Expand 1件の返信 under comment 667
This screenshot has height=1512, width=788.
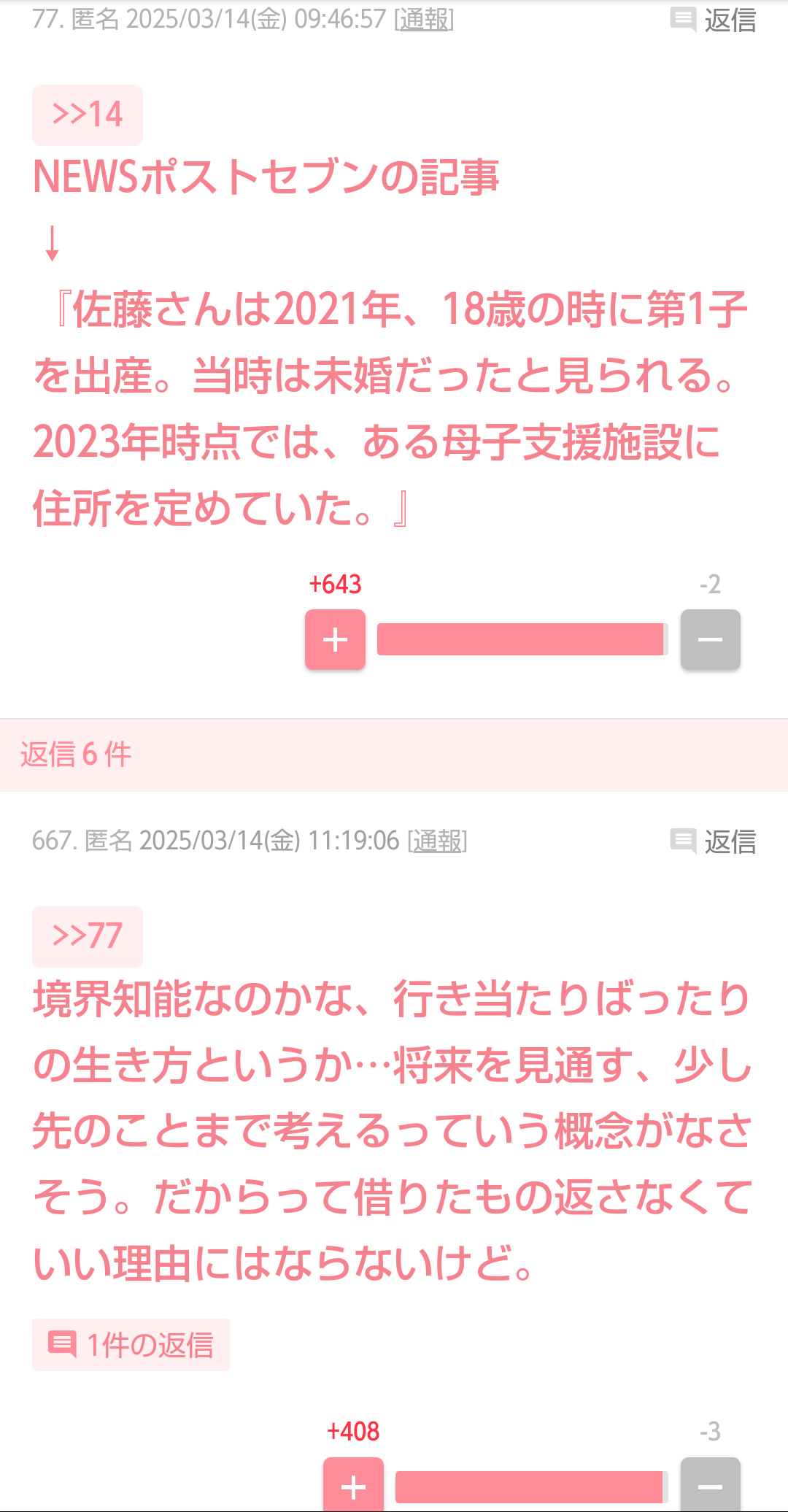[131, 1345]
